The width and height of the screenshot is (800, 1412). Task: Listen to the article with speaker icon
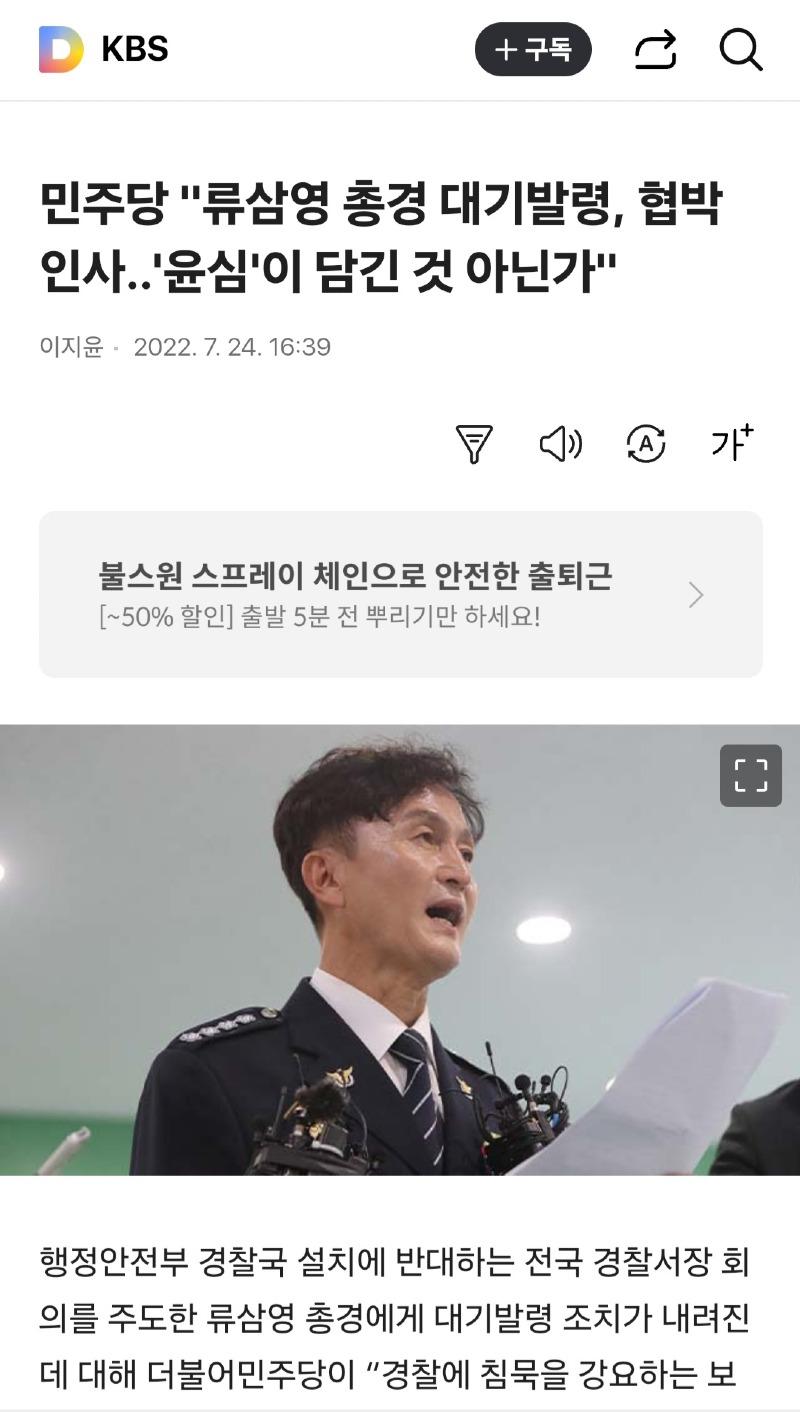coord(561,443)
